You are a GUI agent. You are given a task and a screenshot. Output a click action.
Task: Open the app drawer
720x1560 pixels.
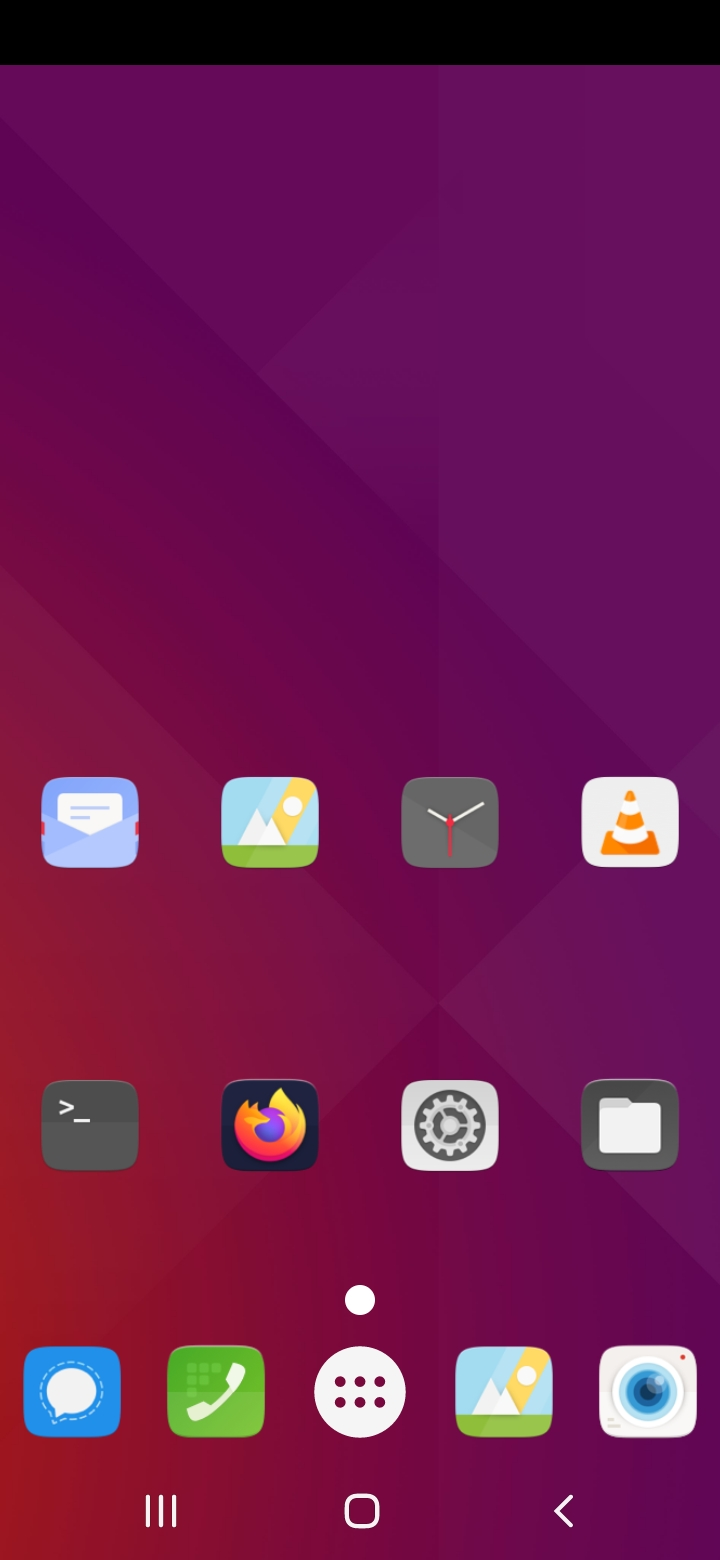360,1392
